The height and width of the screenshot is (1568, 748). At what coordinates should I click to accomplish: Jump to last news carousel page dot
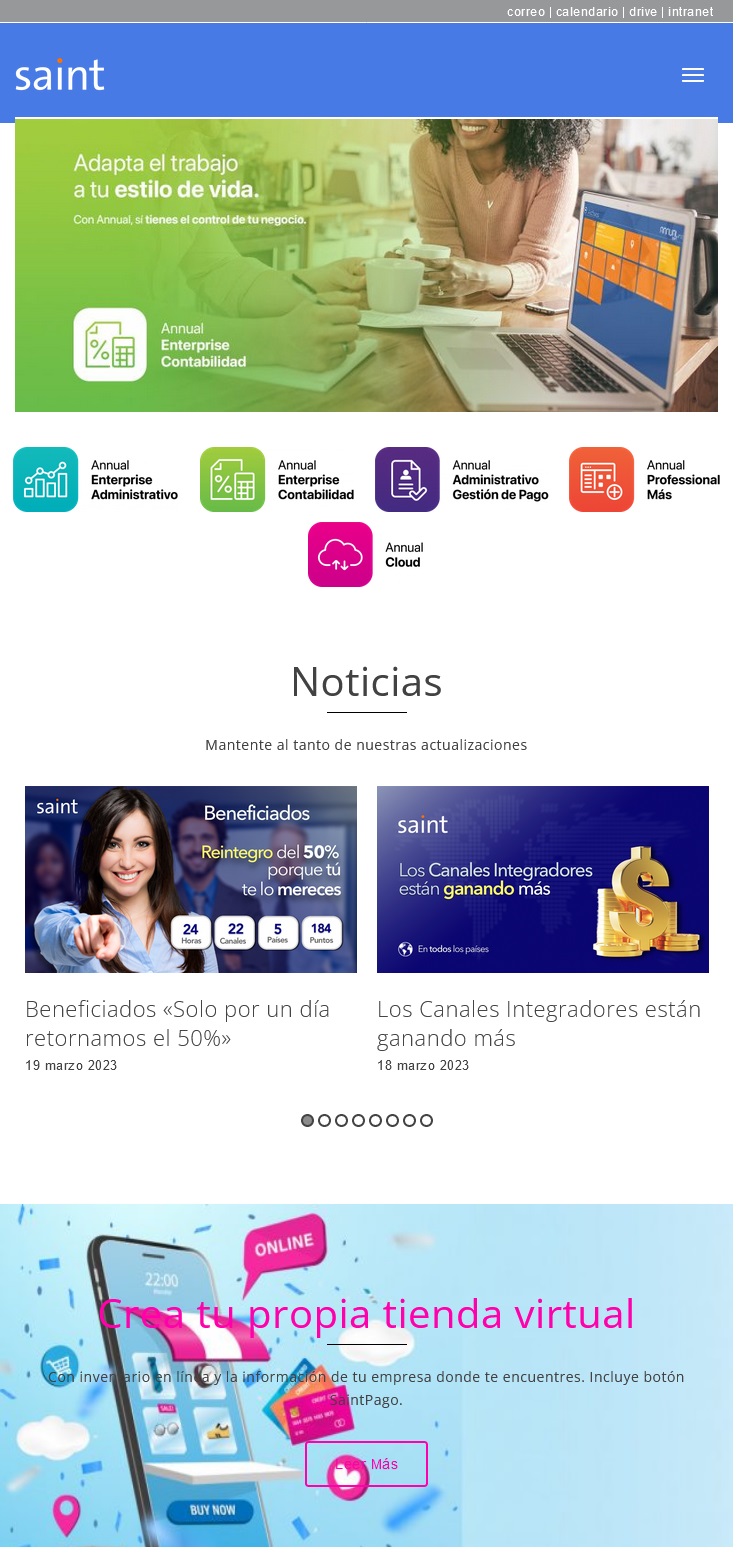point(426,1120)
